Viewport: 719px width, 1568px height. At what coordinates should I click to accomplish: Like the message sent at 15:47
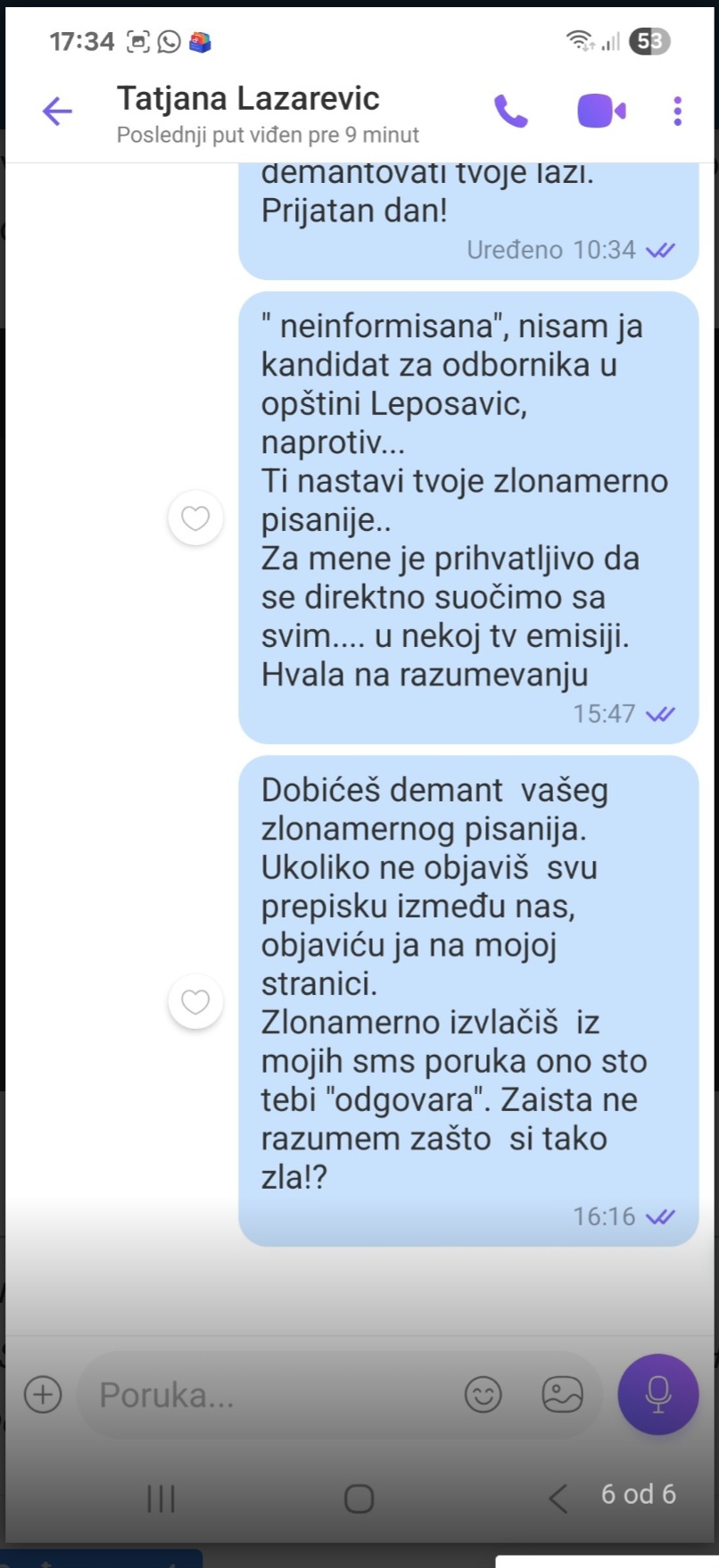195,518
